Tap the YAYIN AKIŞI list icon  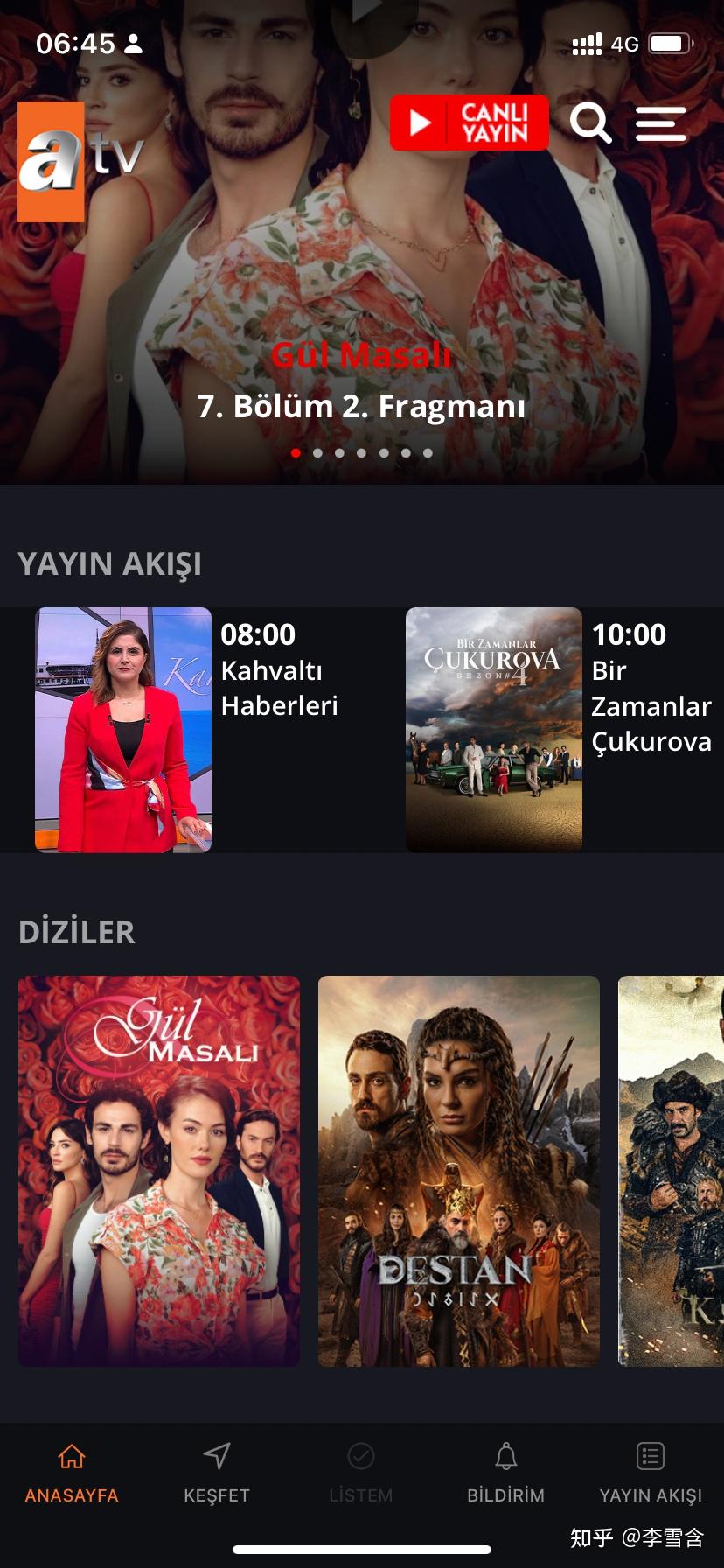coord(651,1455)
